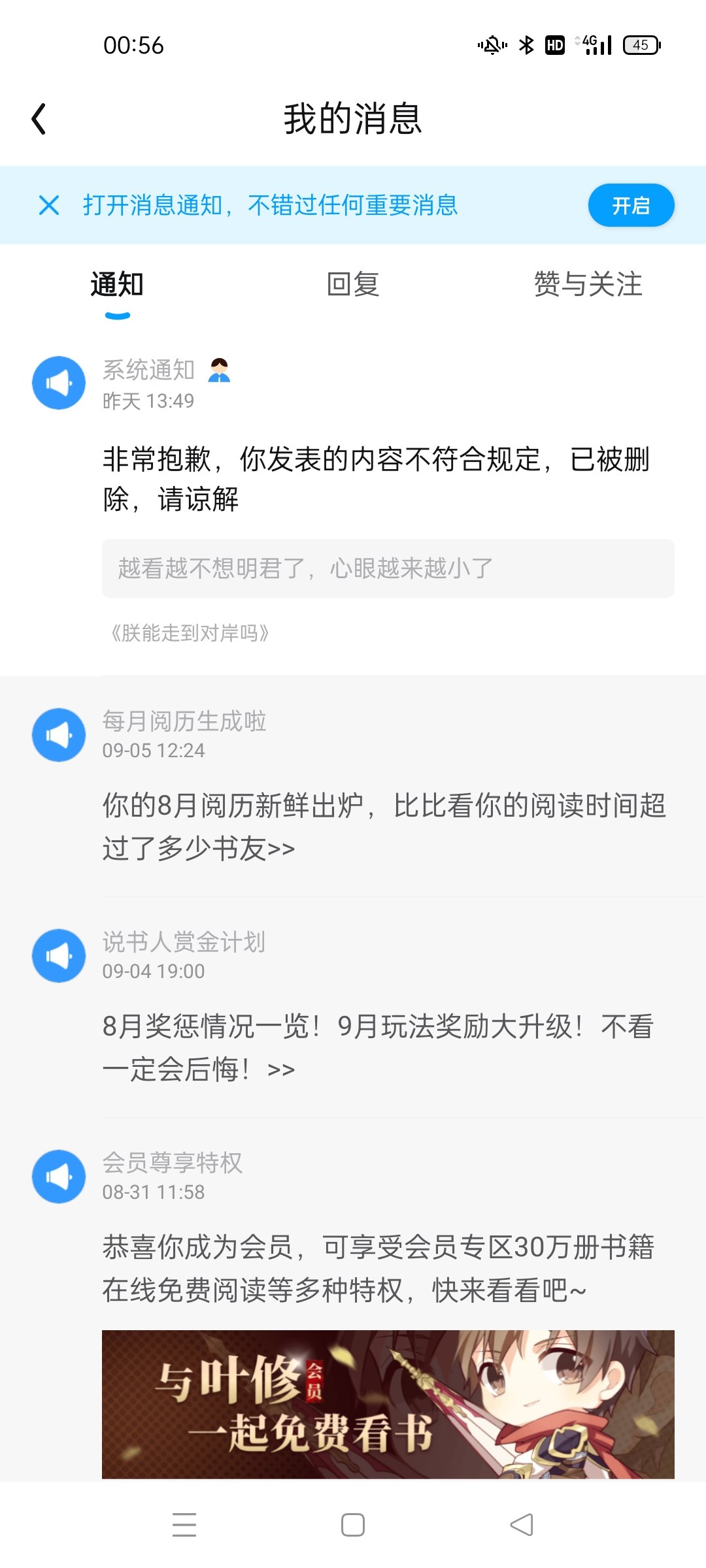Open recent apps from navigation bar
The image size is (706, 1568).
[184, 1525]
